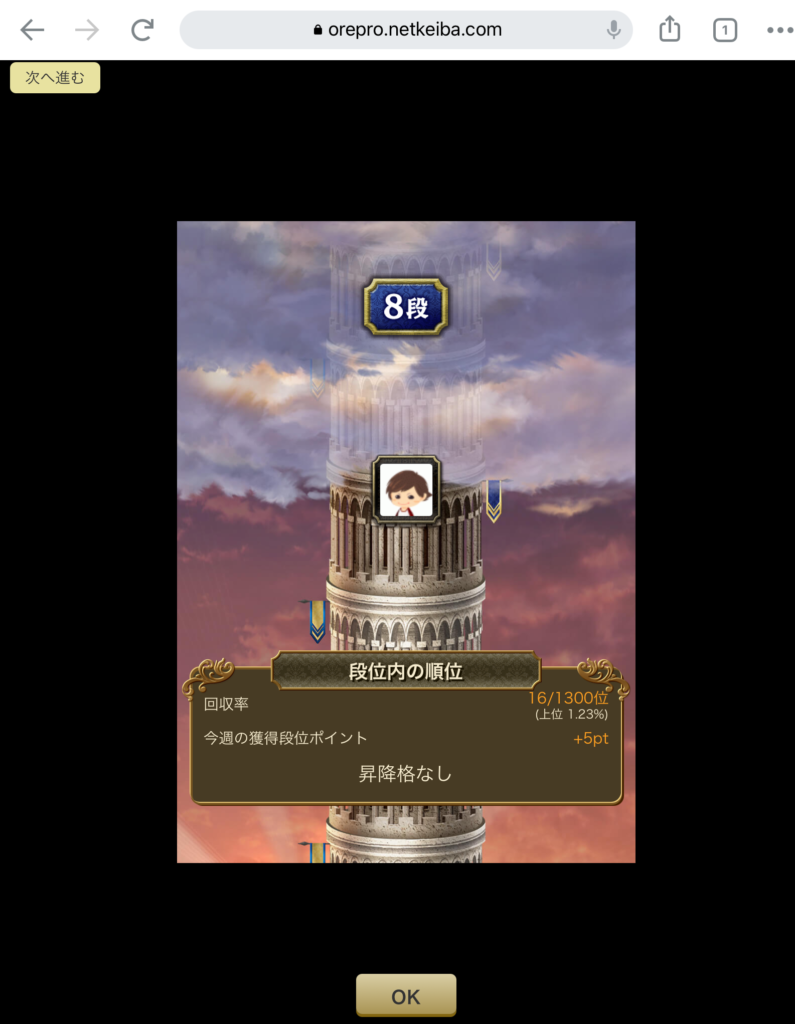Tap the 次へ進む button
This screenshot has height=1024, width=795.
(55, 78)
